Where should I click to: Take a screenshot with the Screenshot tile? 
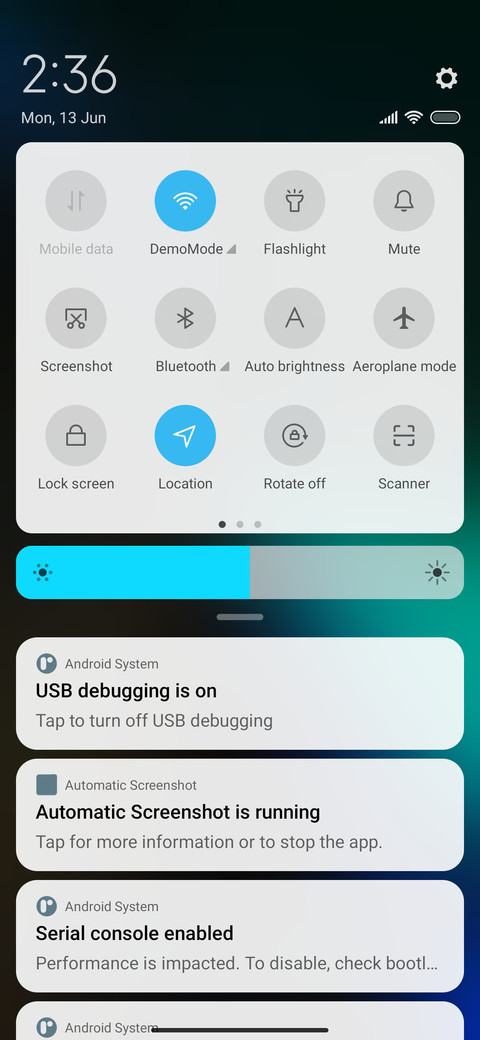coord(76,318)
